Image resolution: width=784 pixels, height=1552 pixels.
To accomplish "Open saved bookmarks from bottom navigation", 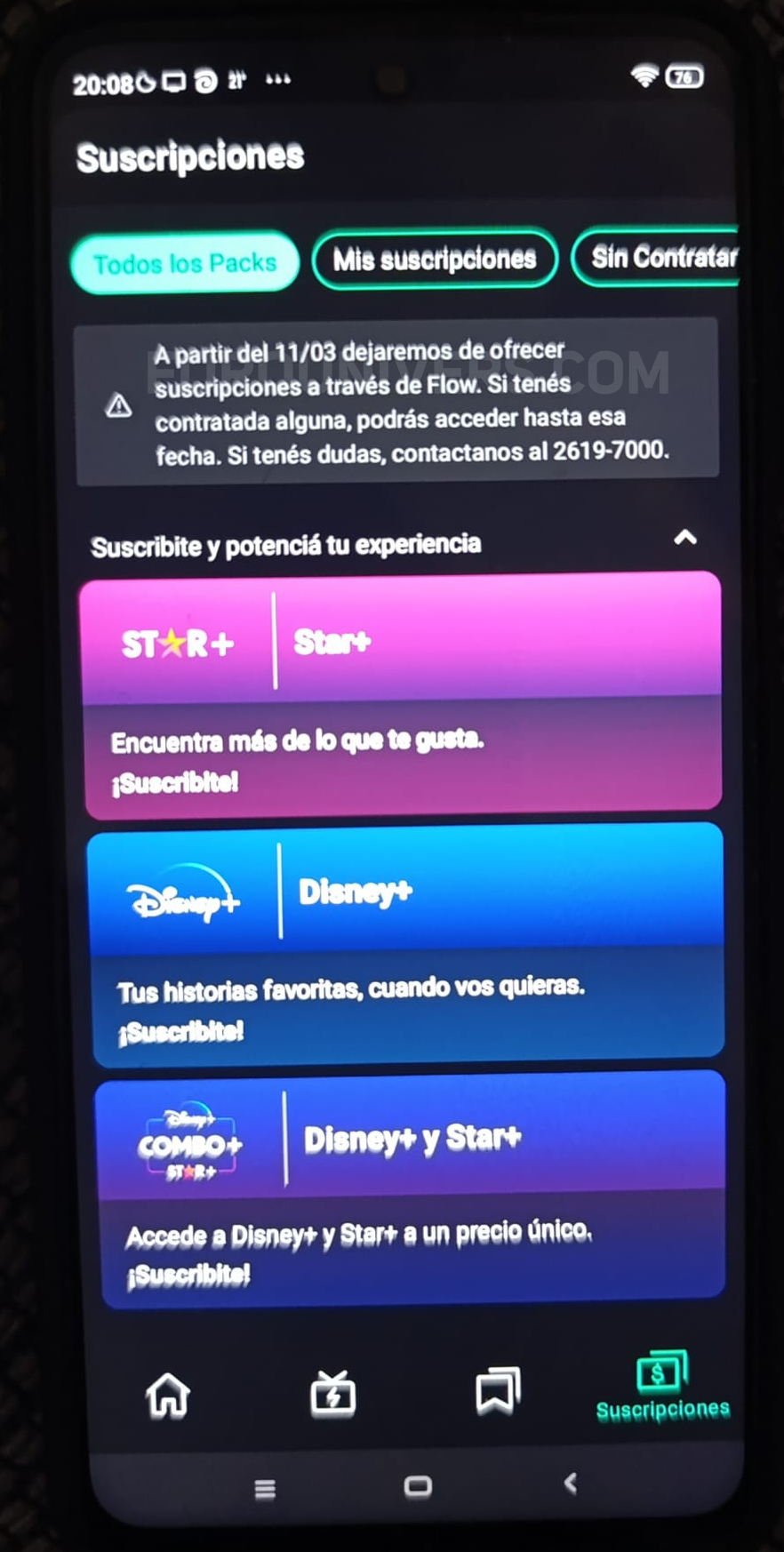I will (499, 1389).
